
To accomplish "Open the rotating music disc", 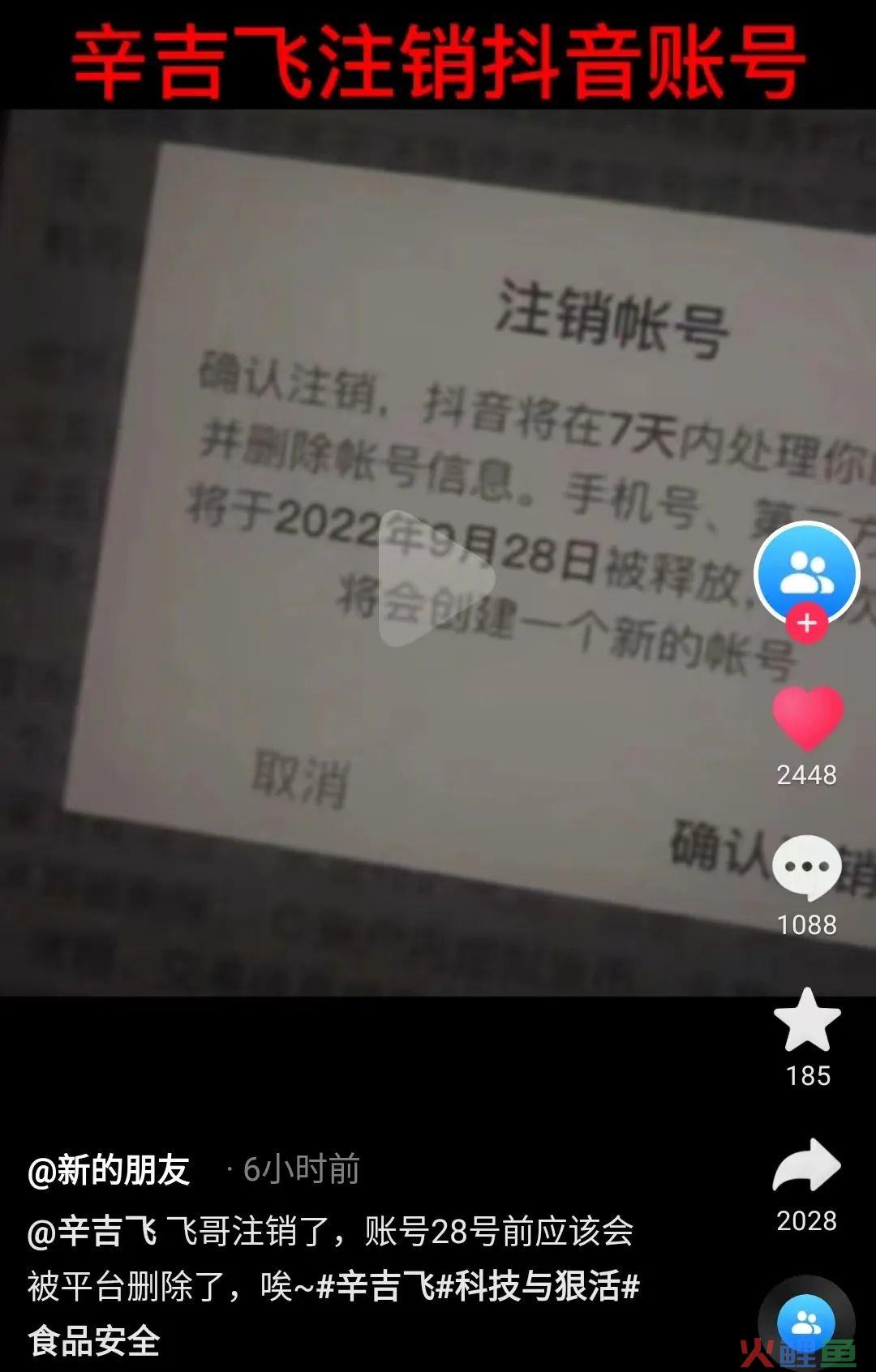I will tap(806, 1322).
